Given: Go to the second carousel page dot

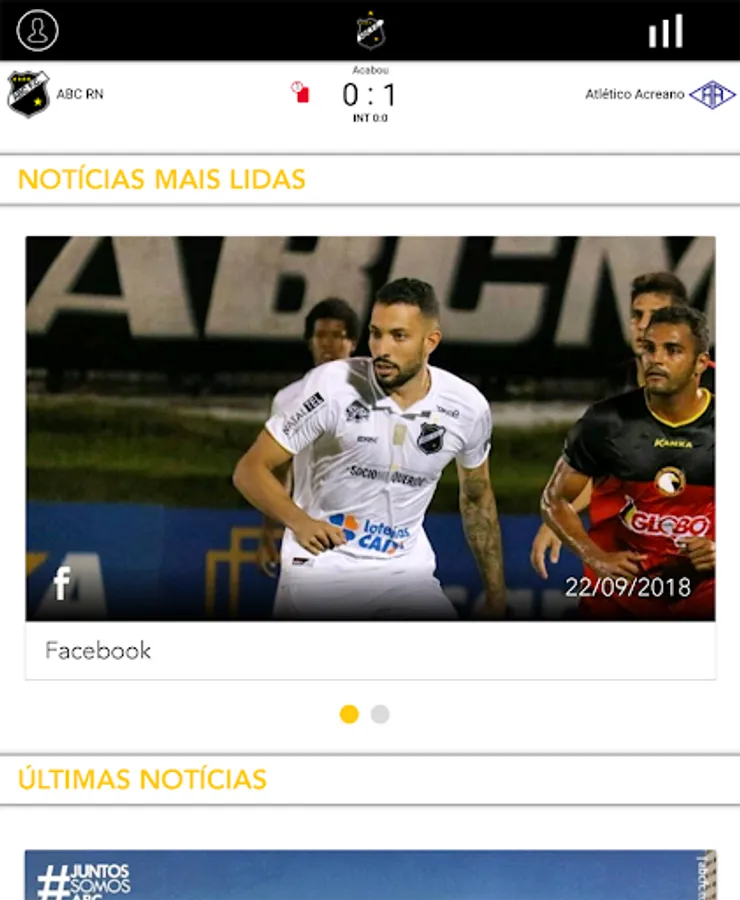Looking at the screenshot, I should pos(380,714).
